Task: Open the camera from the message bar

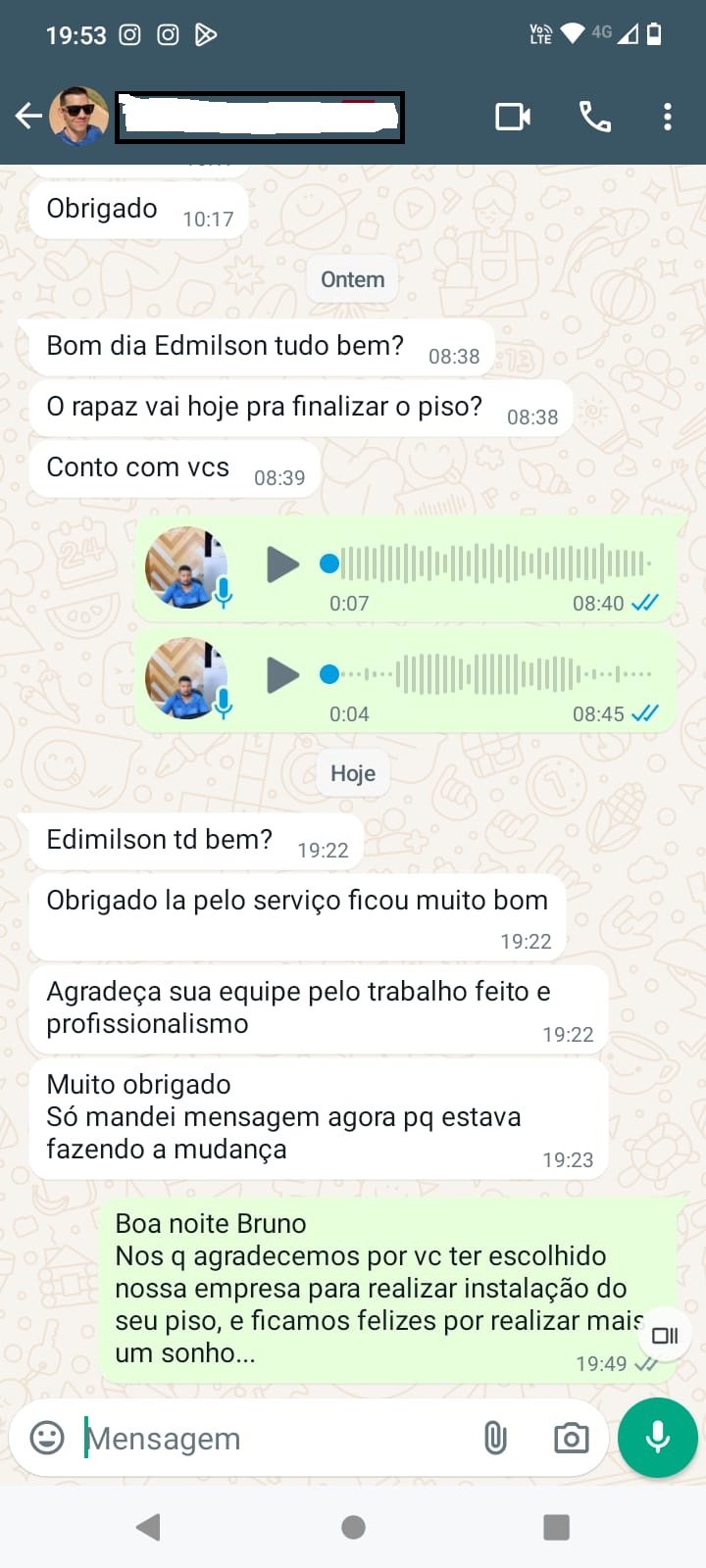Action: 571,1438
